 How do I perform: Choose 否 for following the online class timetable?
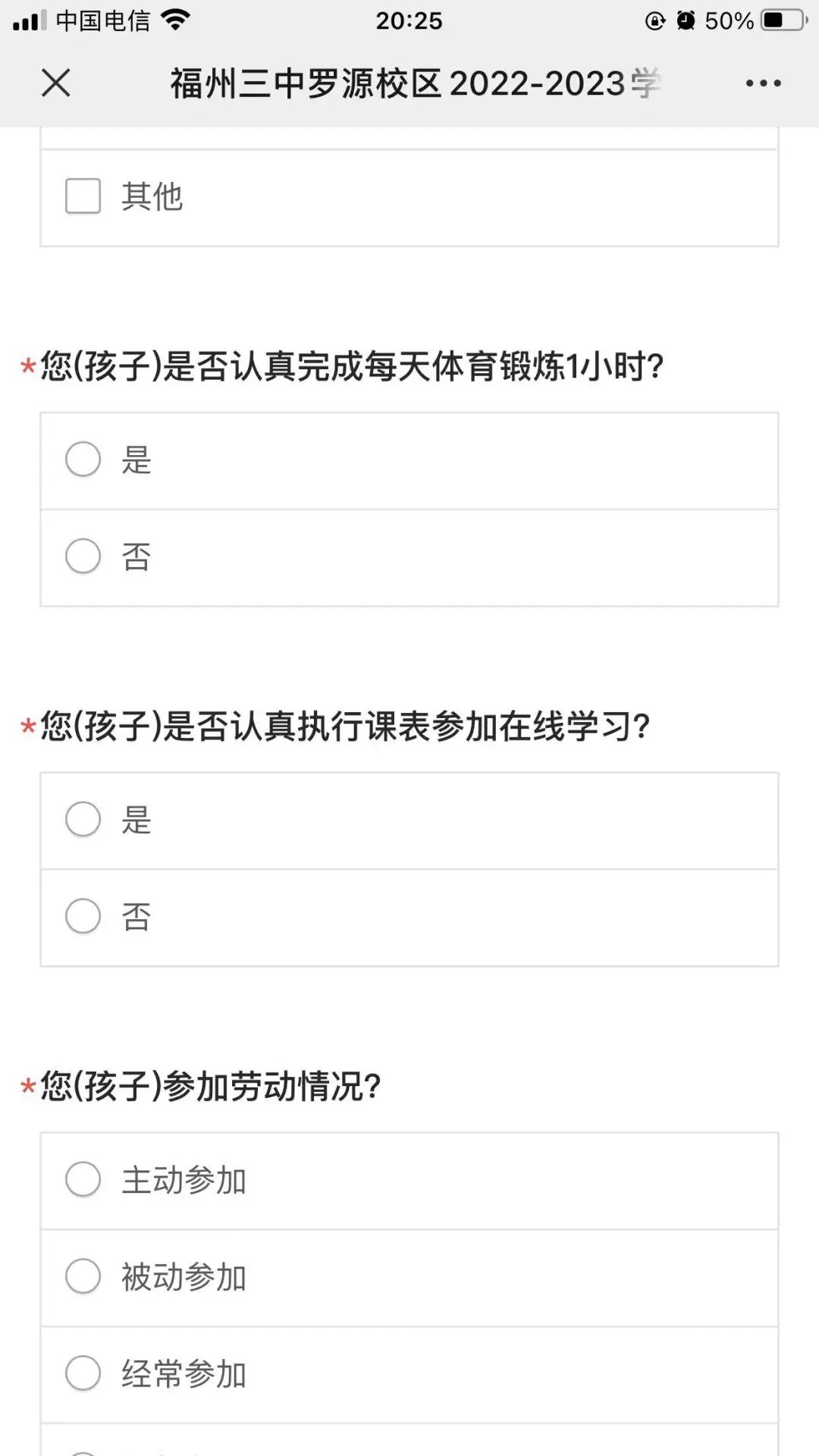click(x=409, y=918)
